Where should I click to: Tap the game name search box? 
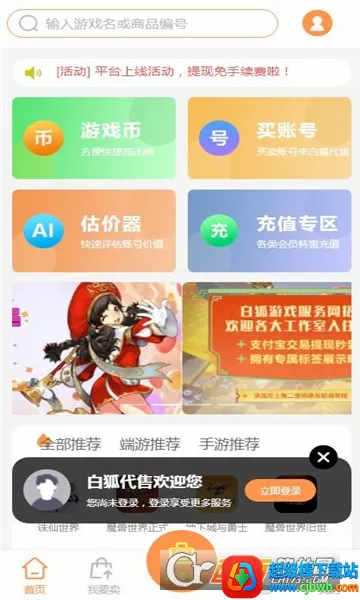pos(142,23)
